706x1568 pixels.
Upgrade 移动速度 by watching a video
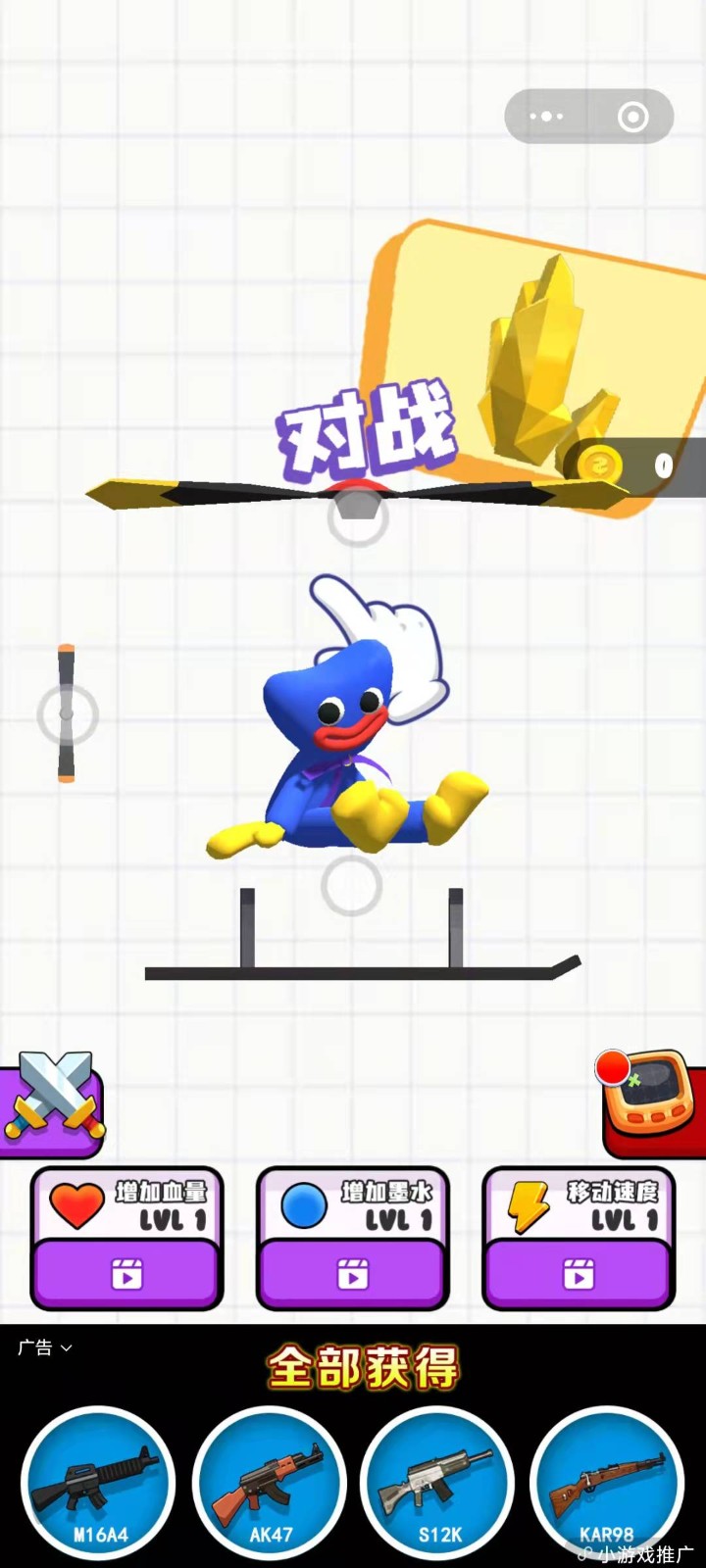[579, 1273]
